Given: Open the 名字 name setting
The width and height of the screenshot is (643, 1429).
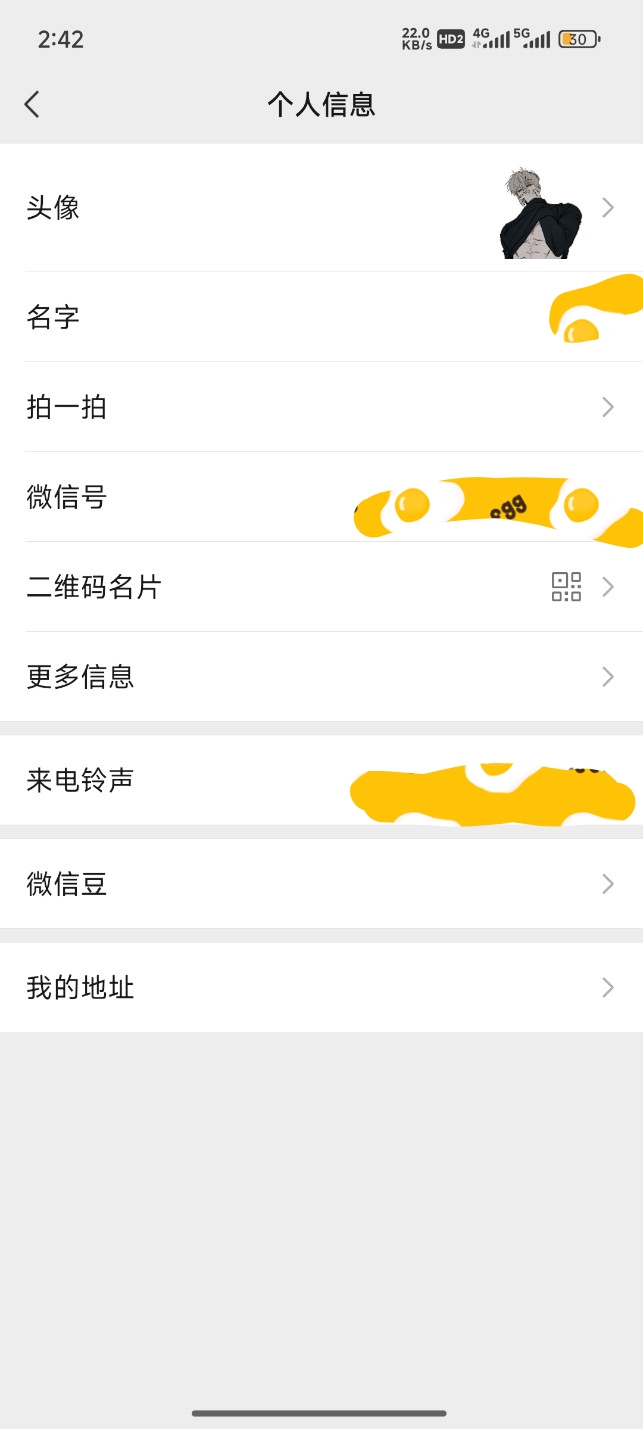Looking at the screenshot, I should [x=321, y=317].
